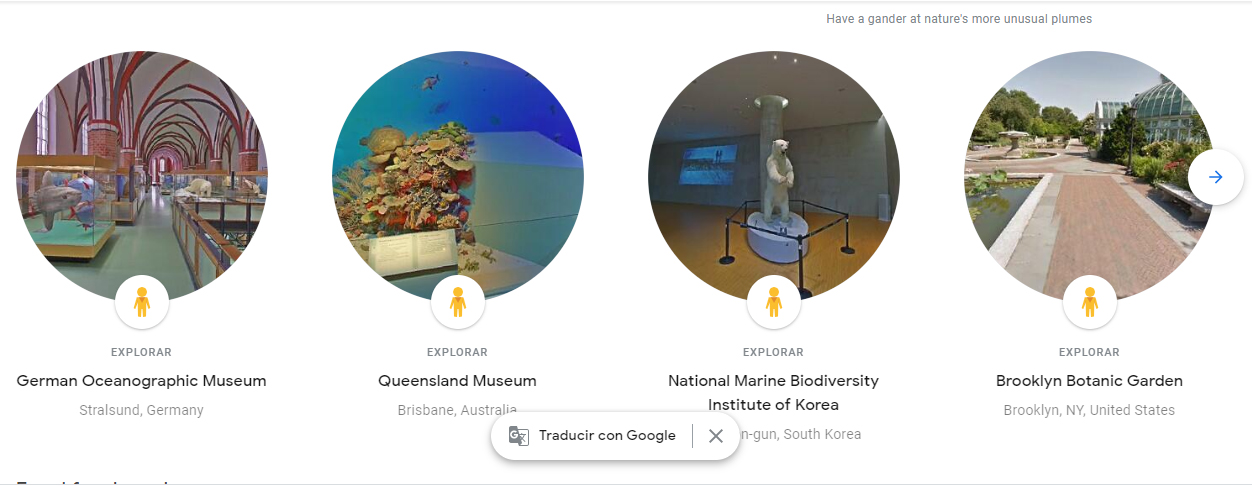
Task: Tap pegman icon under Brooklyn Botanic Garden
Action: click(x=1090, y=302)
